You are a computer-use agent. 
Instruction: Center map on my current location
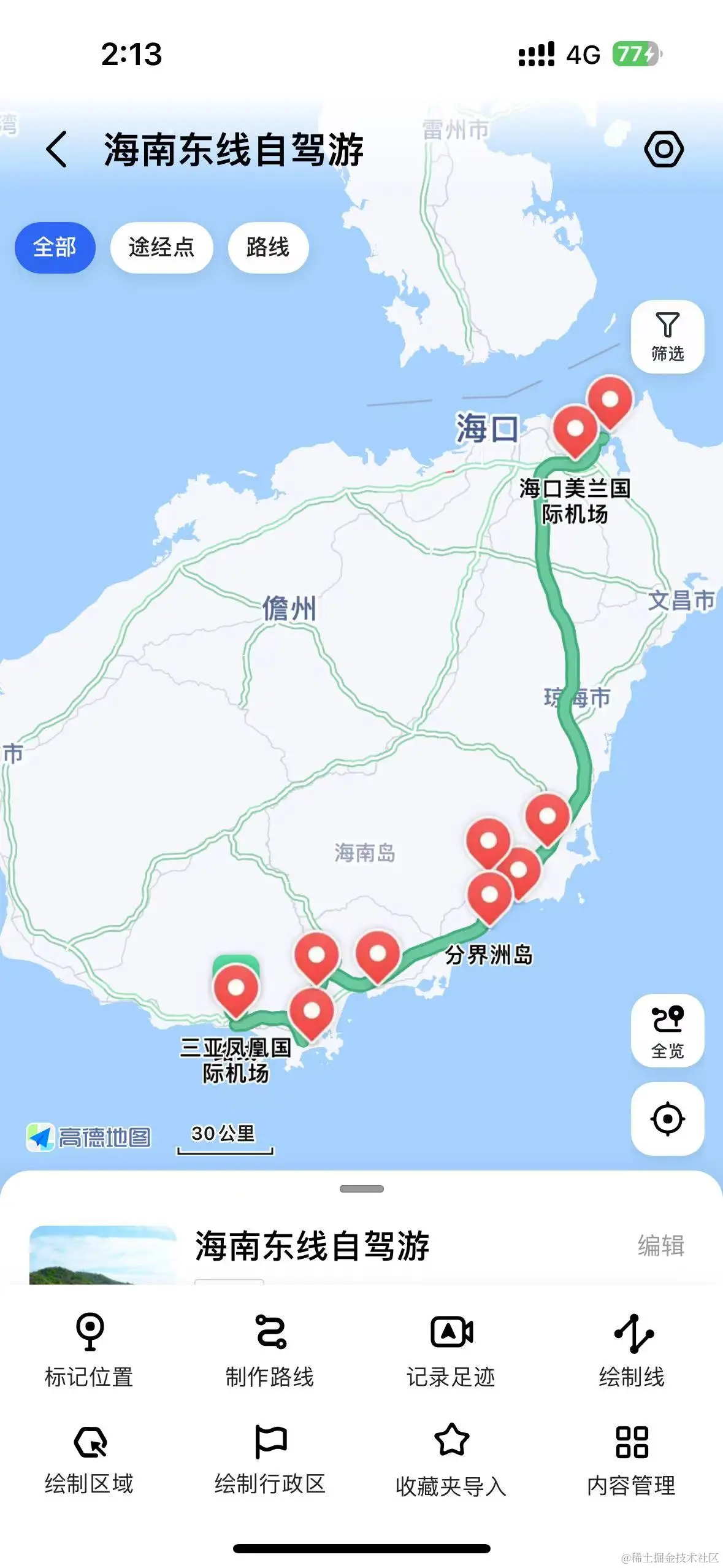667,1119
